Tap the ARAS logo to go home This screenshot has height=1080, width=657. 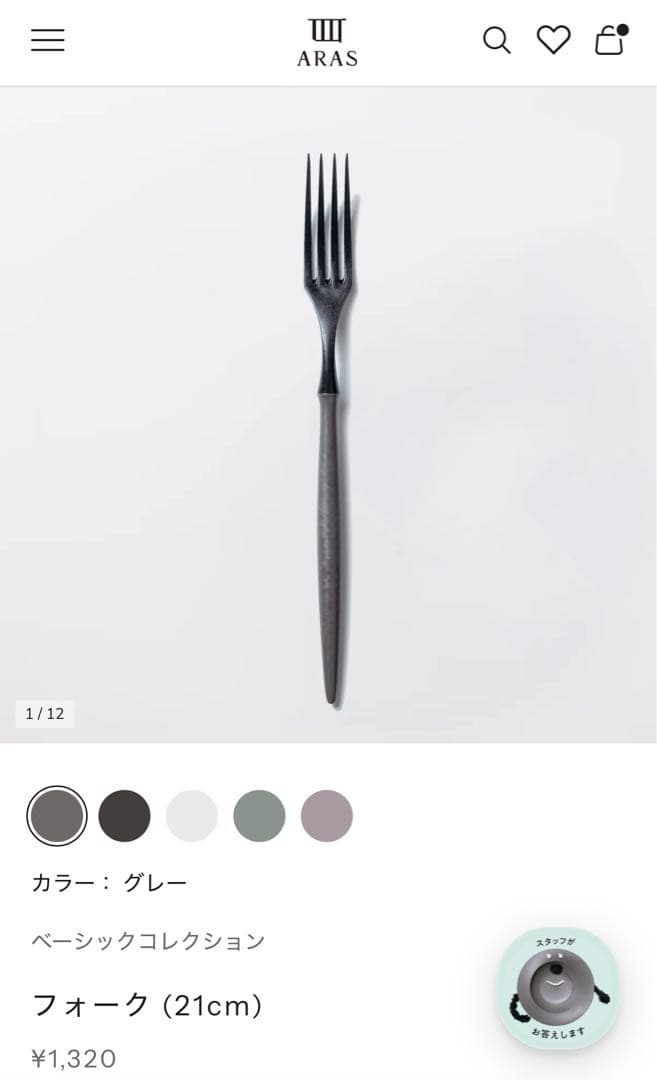327,42
